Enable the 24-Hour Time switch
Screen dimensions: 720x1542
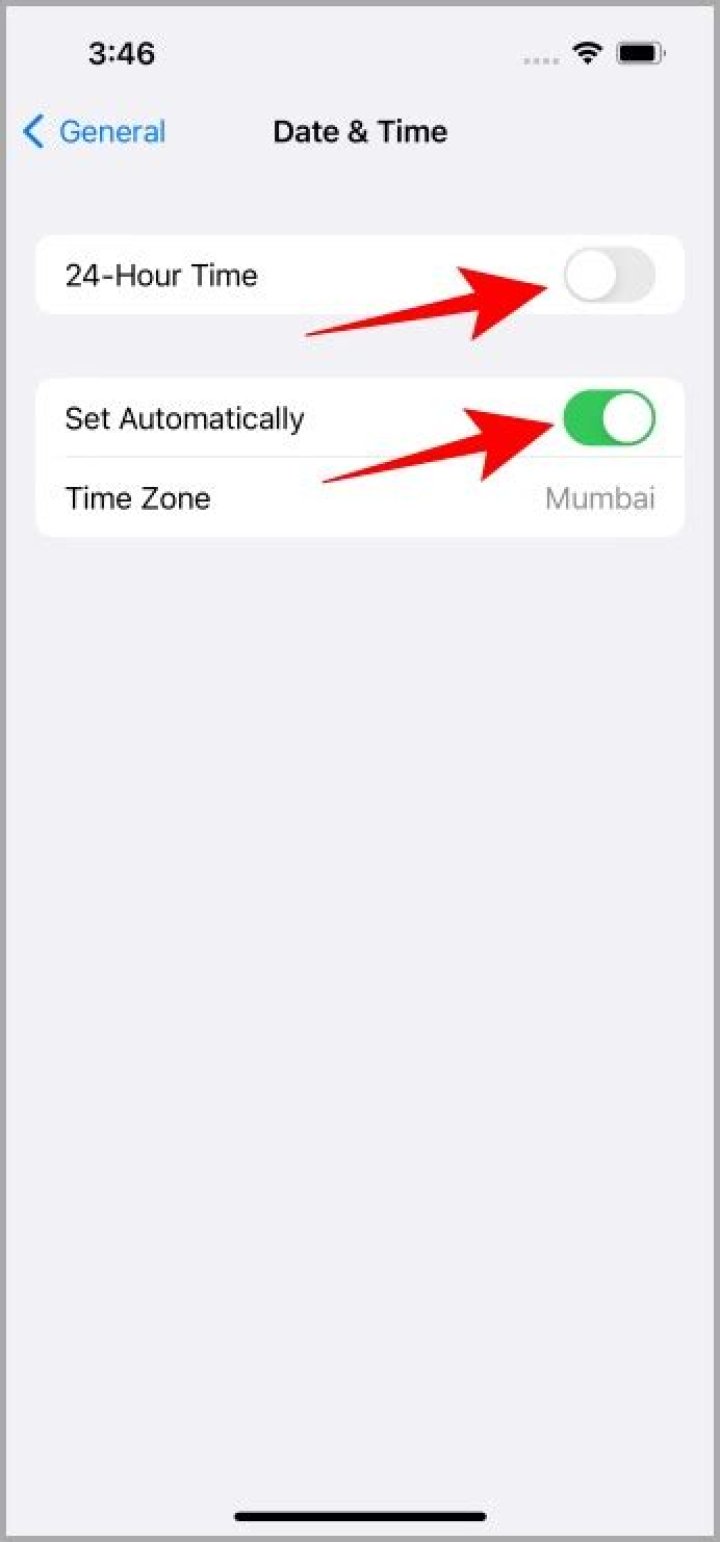(609, 275)
